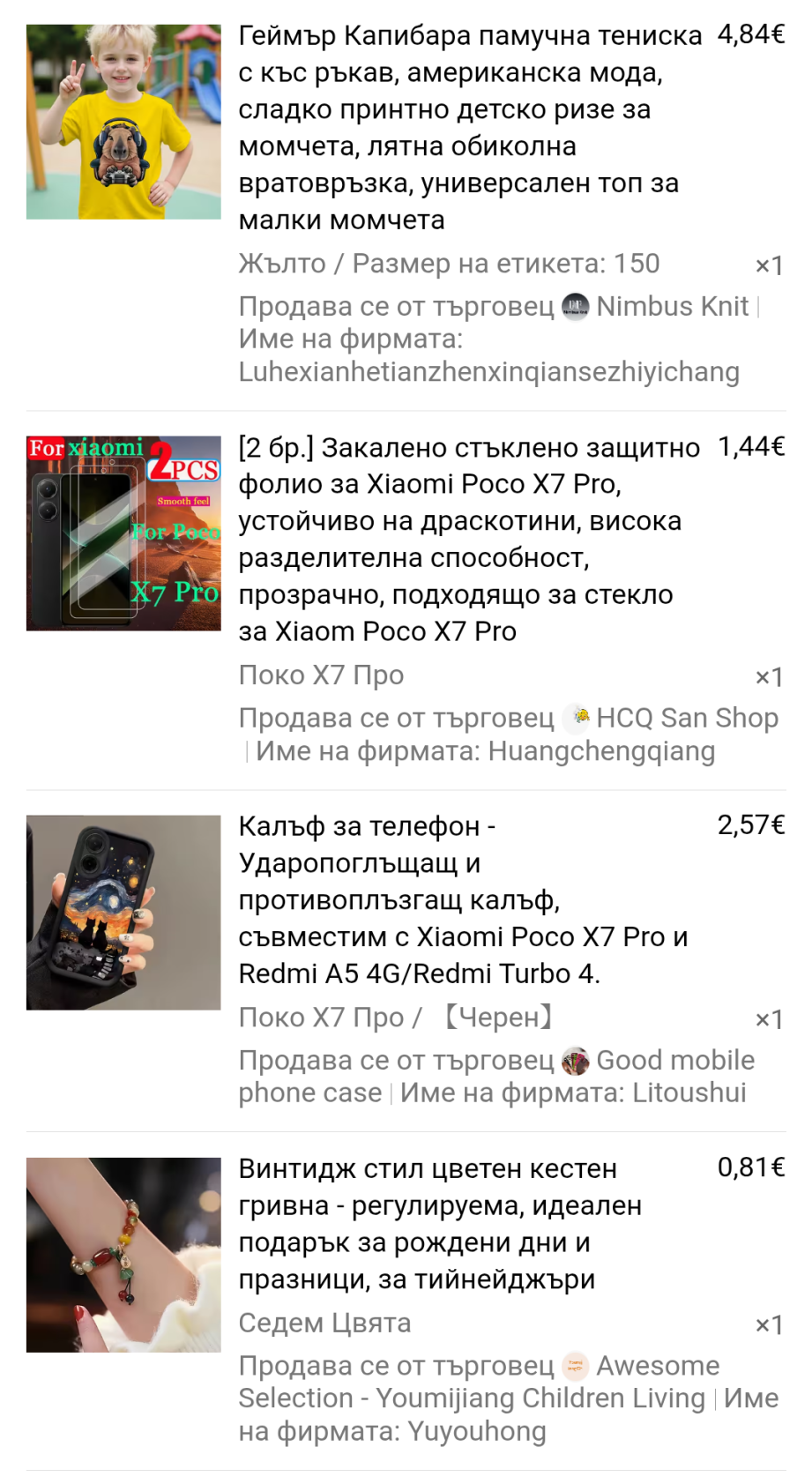Visit the Nimbus Knit seller store
This screenshot has height=1484, width=812.
tap(671, 306)
